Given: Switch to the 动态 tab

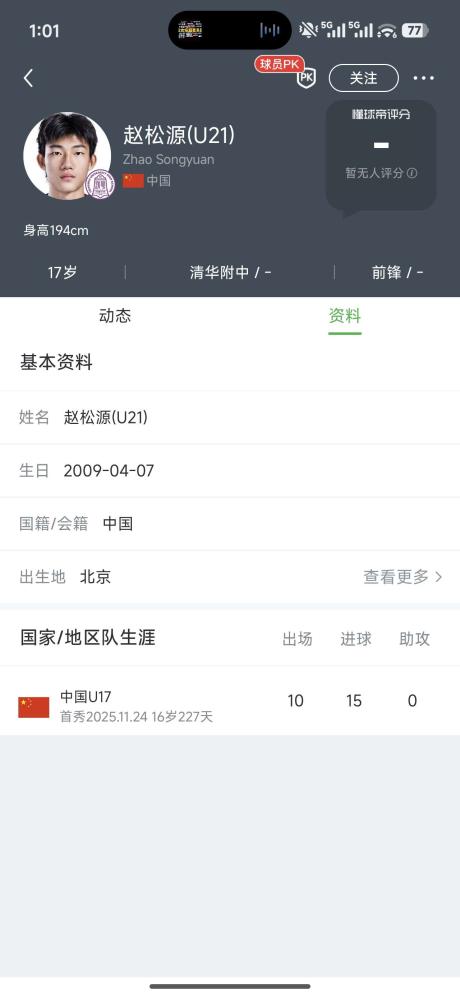Looking at the screenshot, I should click(115, 316).
